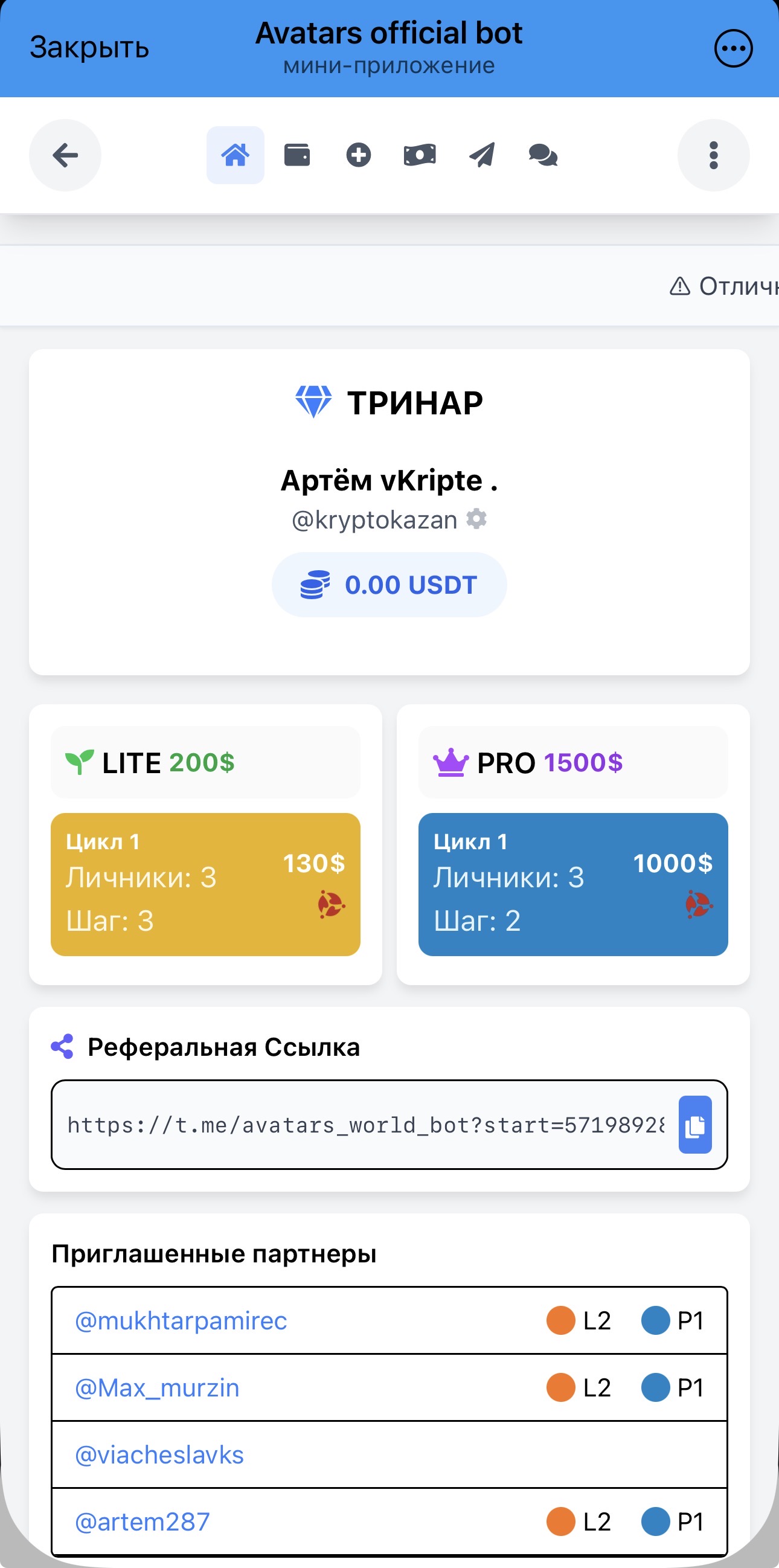Image resolution: width=779 pixels, height=1568 pixels.
Task: Open the chat bubbles tab
Action: coord(543,155)
